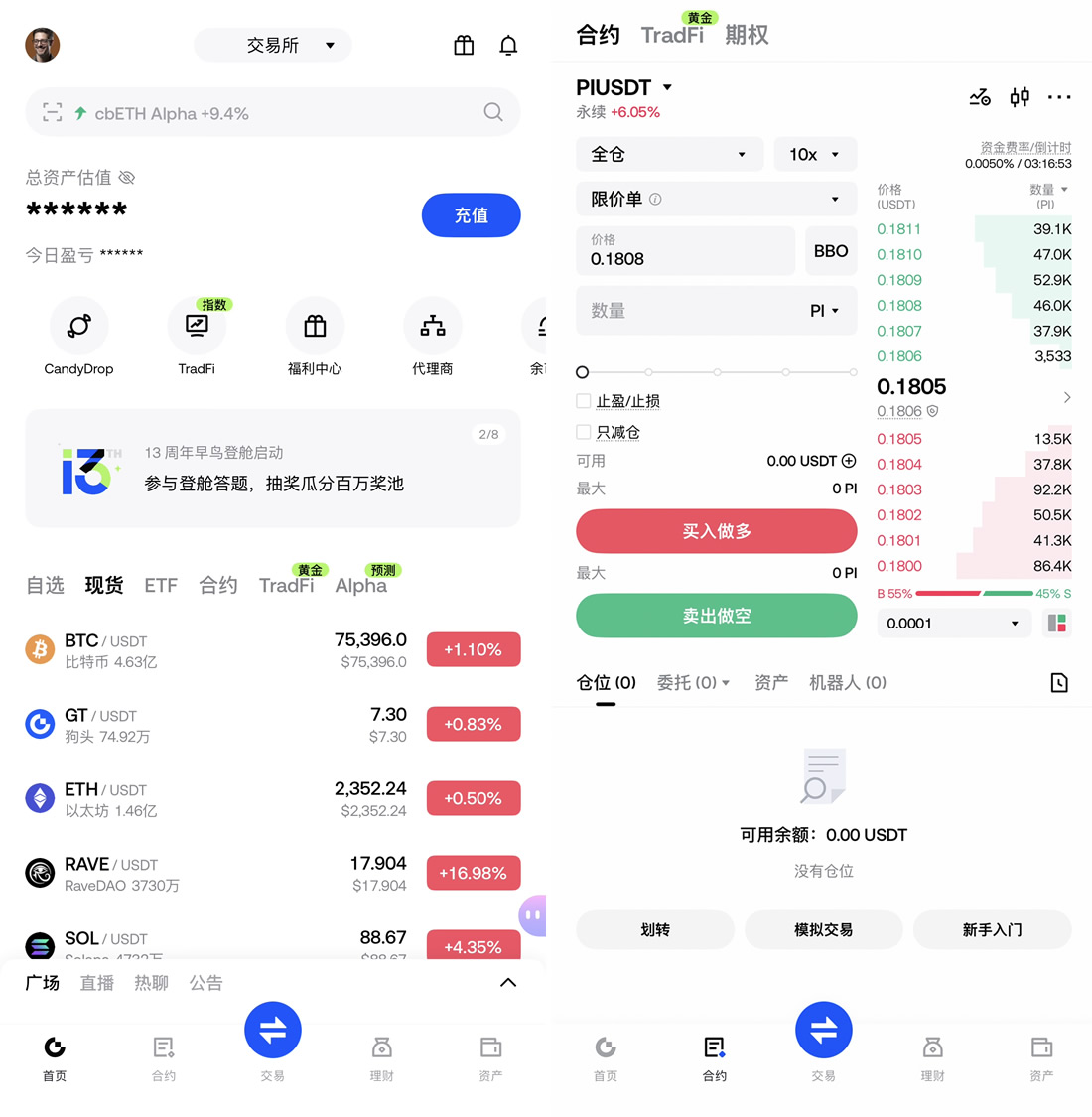Enable the 止盈/止损 checkbox
Viewport: 1092px width, 1117px height.
click(582, 400)
